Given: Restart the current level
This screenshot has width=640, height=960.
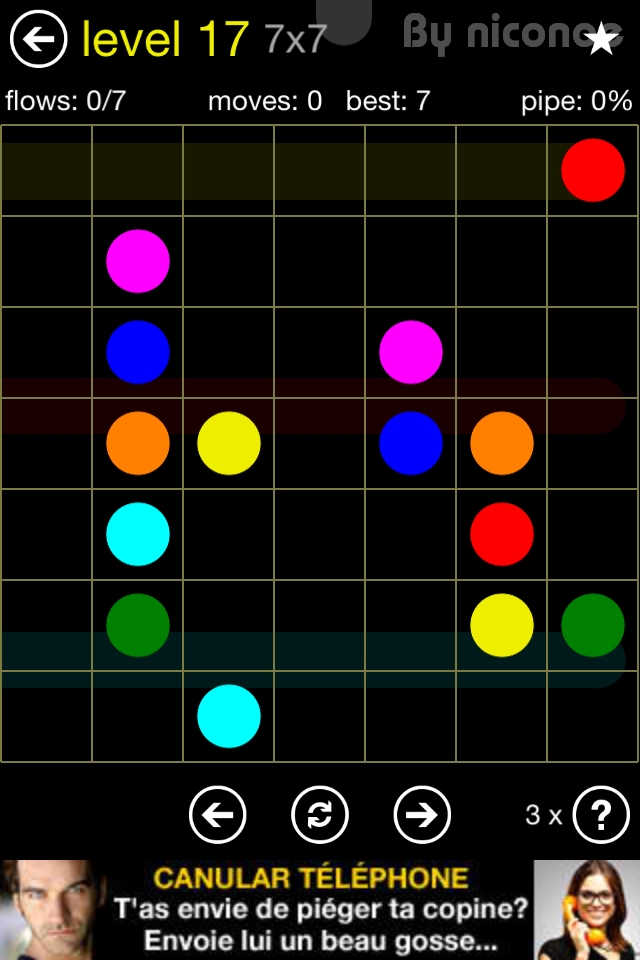Looking at the screenshot, I should point(320,815).
